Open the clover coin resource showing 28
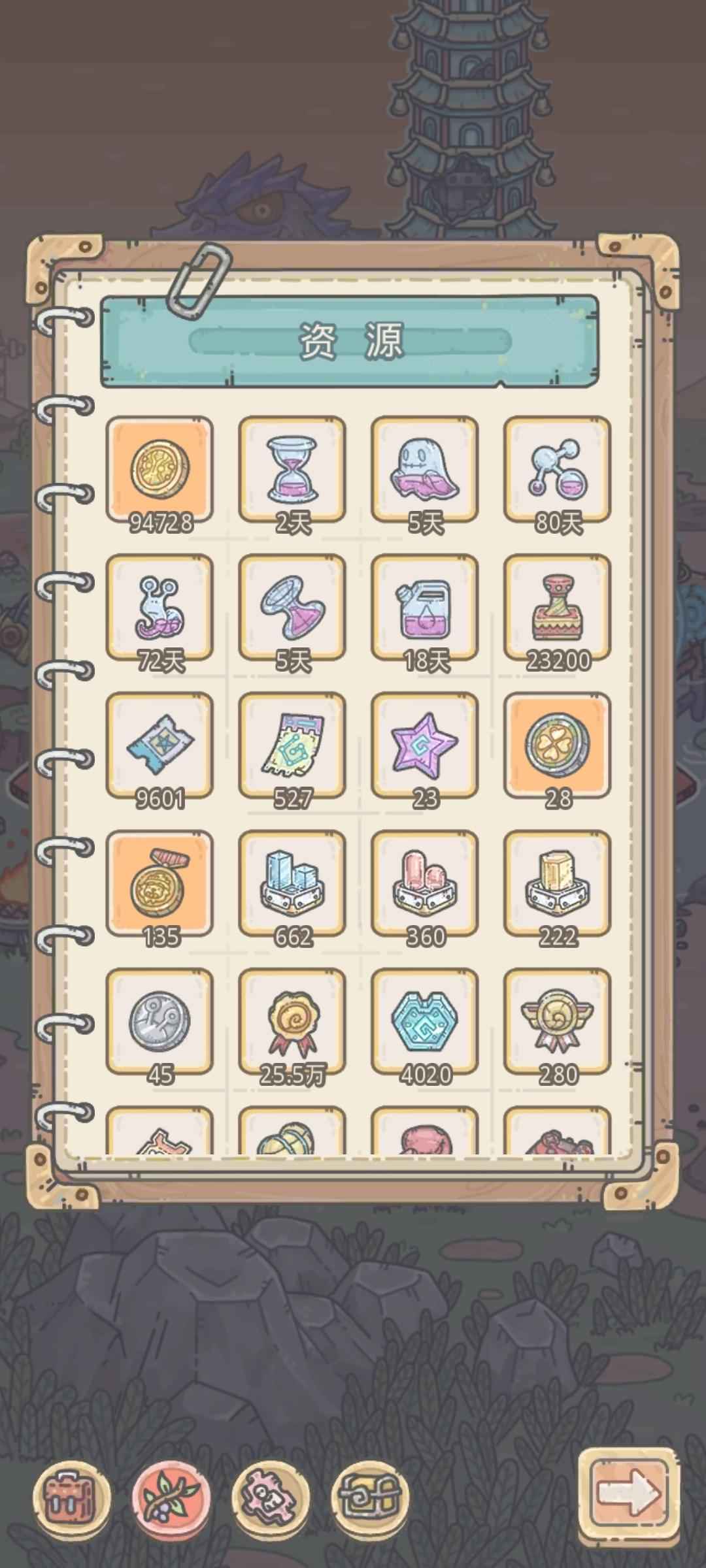This screenshot has width=706, height=1568. point(557,746)
